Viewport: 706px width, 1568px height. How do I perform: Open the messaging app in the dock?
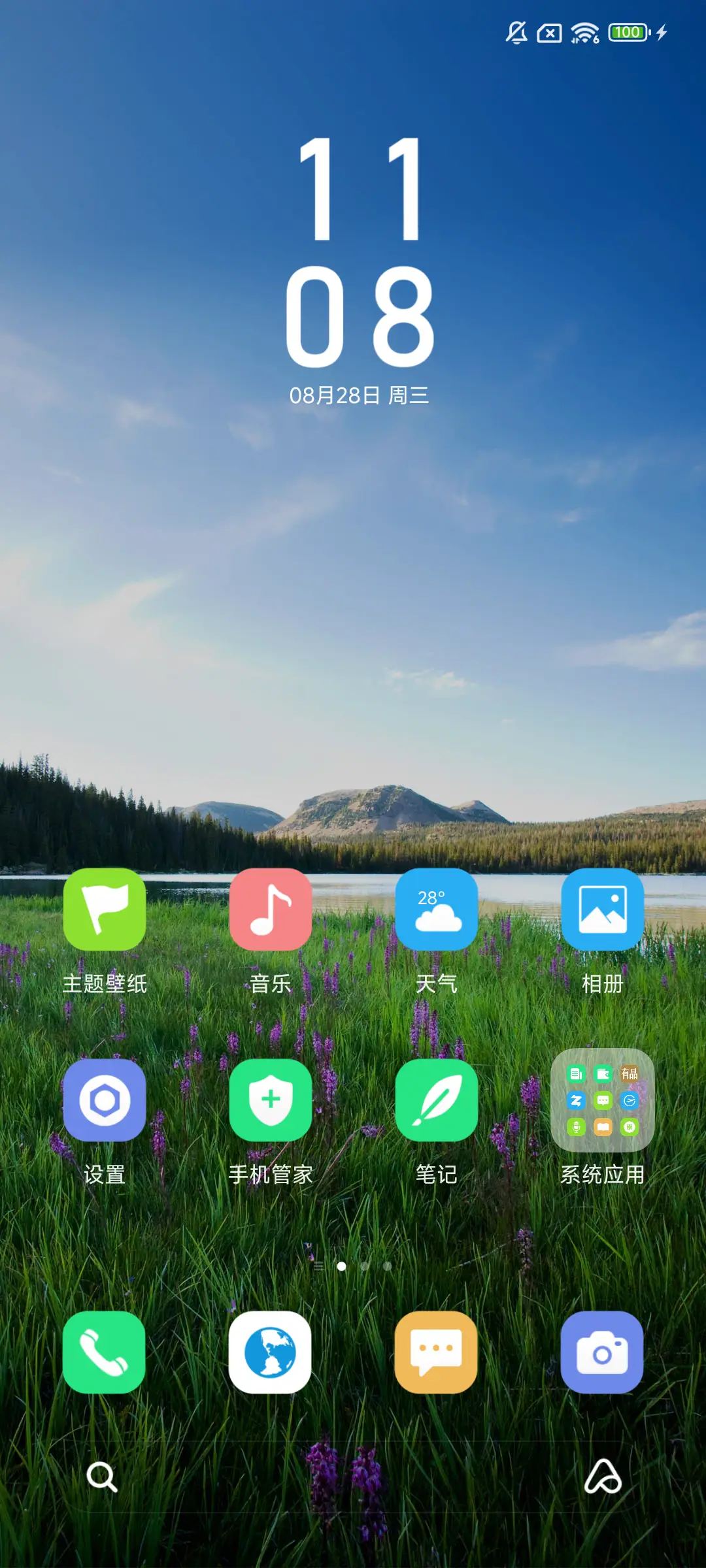point(435,1352)
